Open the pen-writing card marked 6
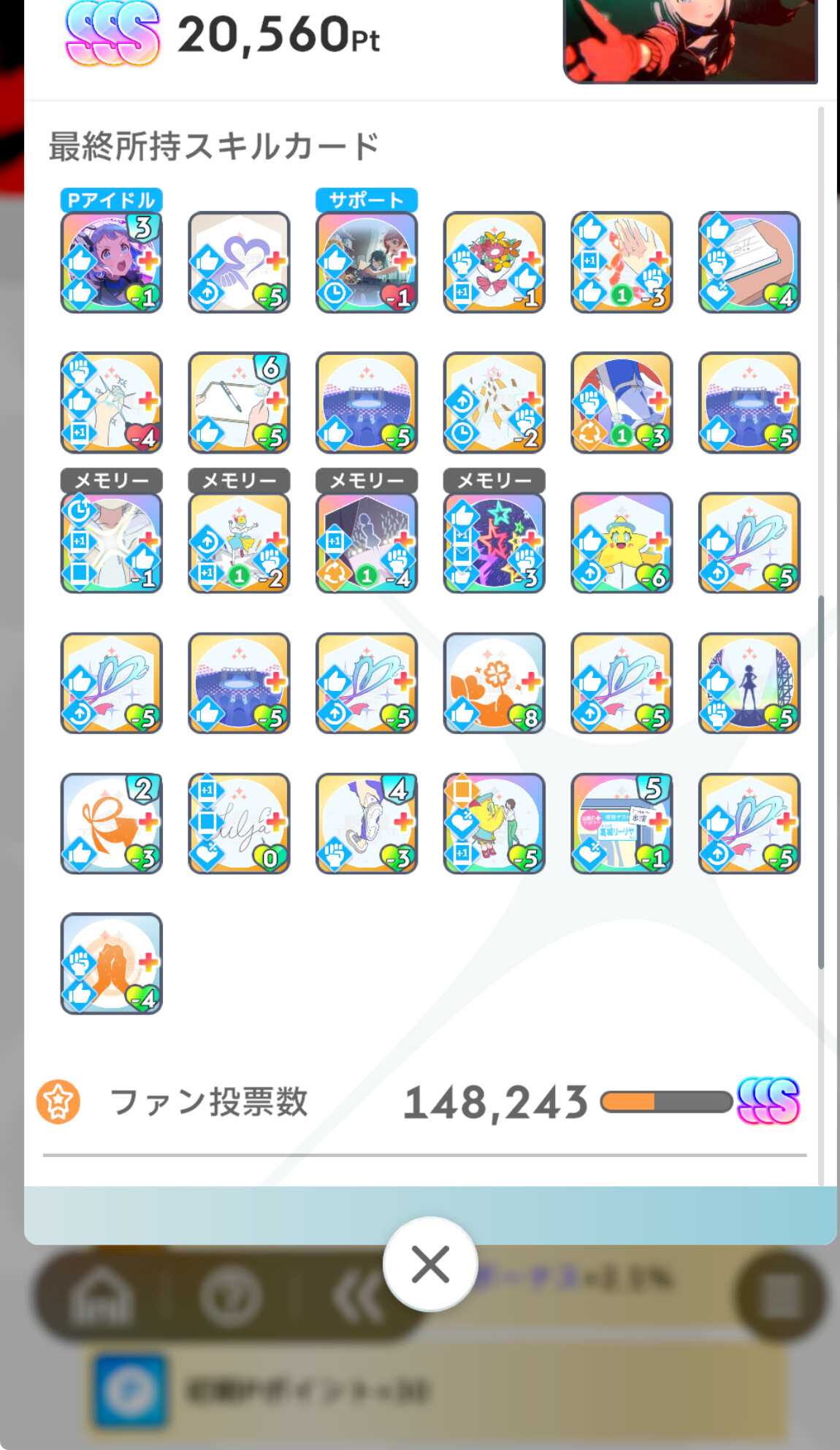This screenshot has width=840, height=1450. coord(239,402)
